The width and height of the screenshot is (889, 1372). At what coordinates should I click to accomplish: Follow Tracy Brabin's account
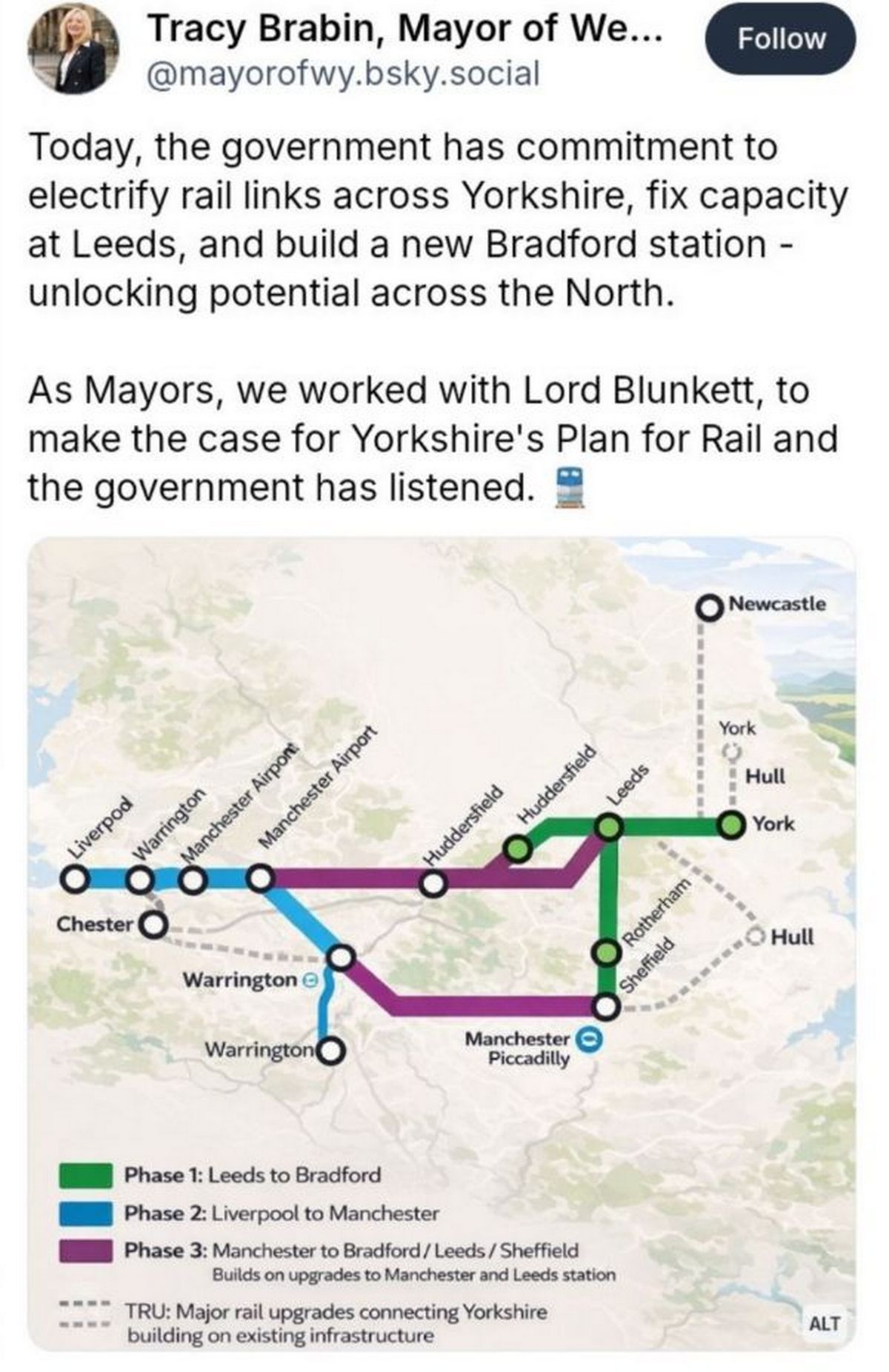(x=781, y=39)
